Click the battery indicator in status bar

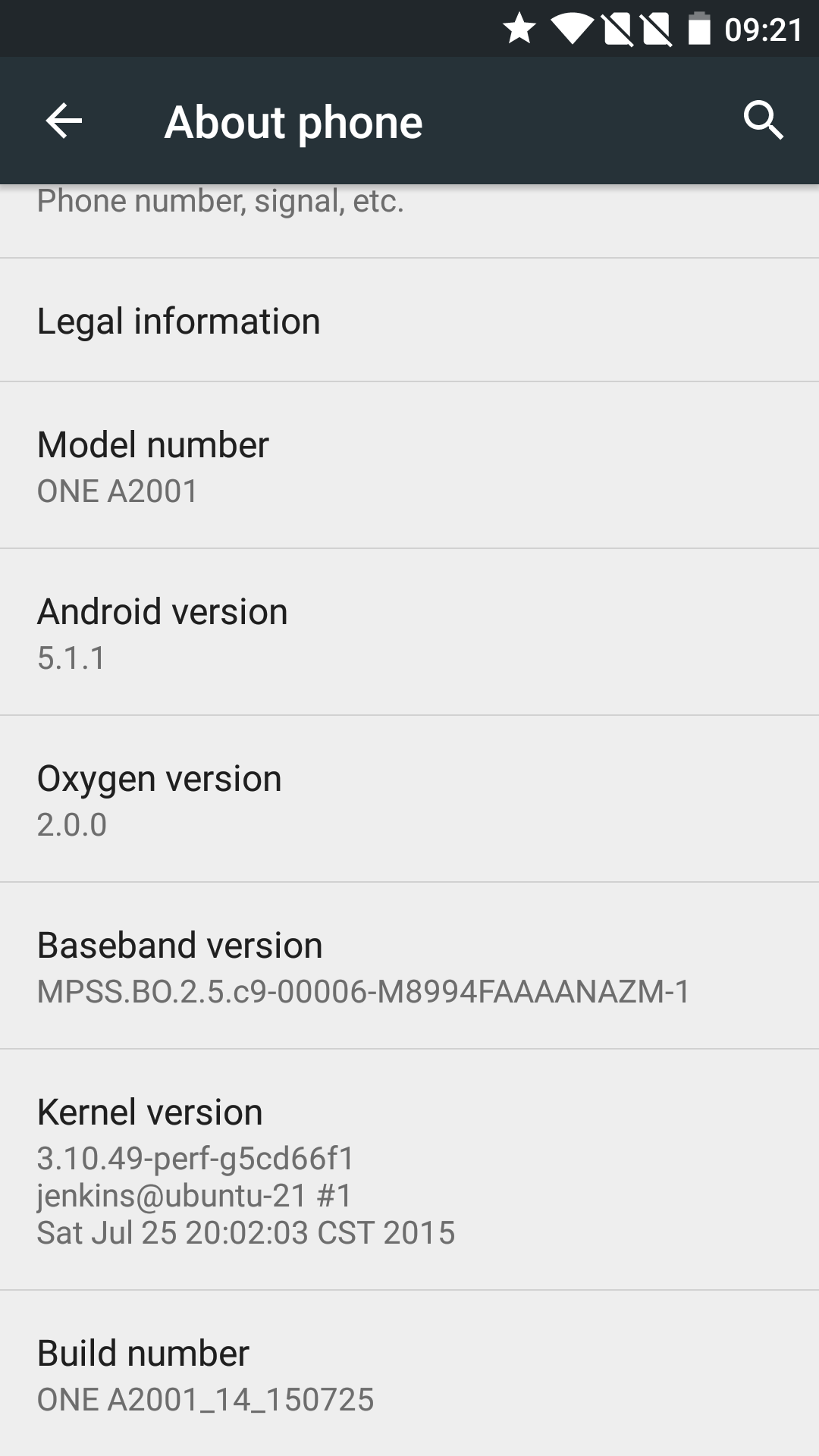(698, 29)
